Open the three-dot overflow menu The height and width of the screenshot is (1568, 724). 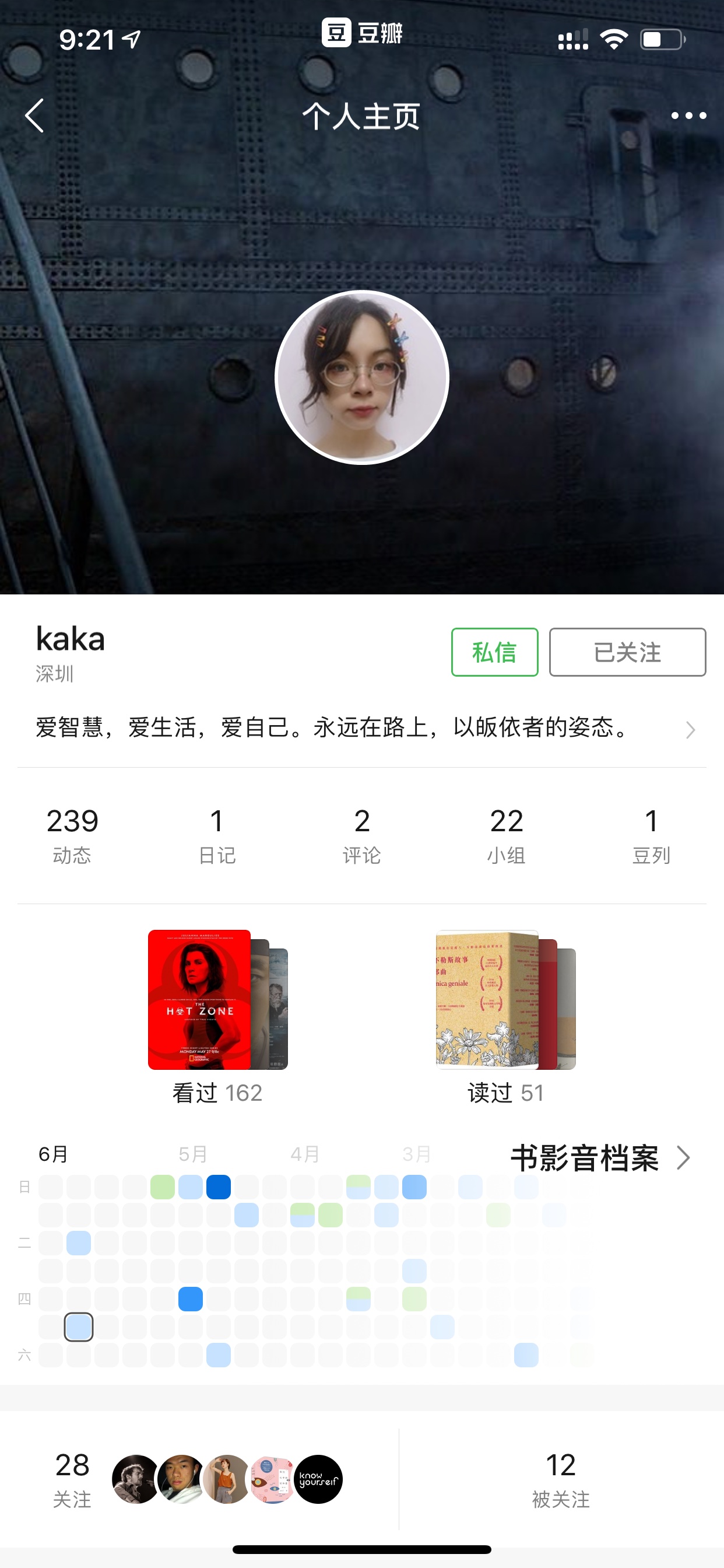tap(688, 116)
